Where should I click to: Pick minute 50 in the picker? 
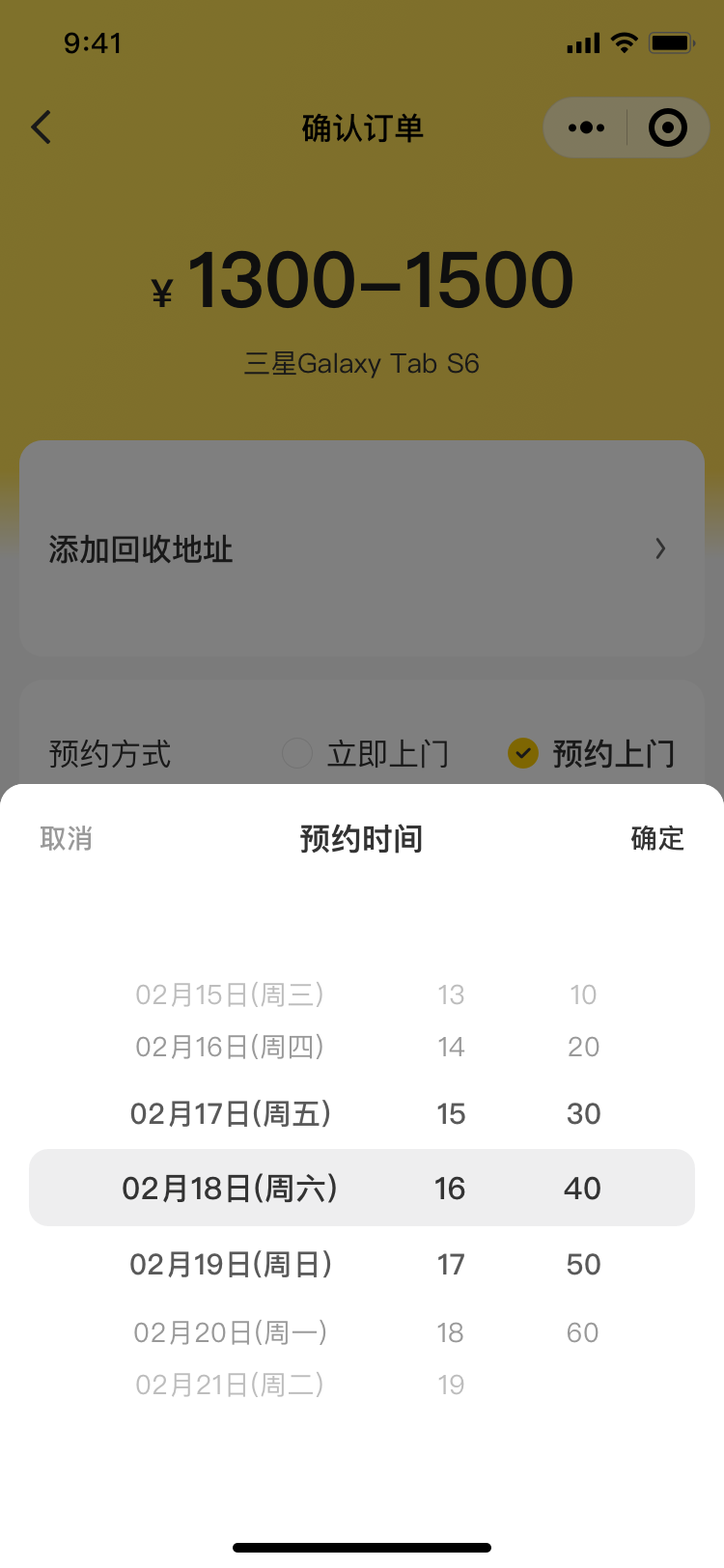[x=583, y=1264]
